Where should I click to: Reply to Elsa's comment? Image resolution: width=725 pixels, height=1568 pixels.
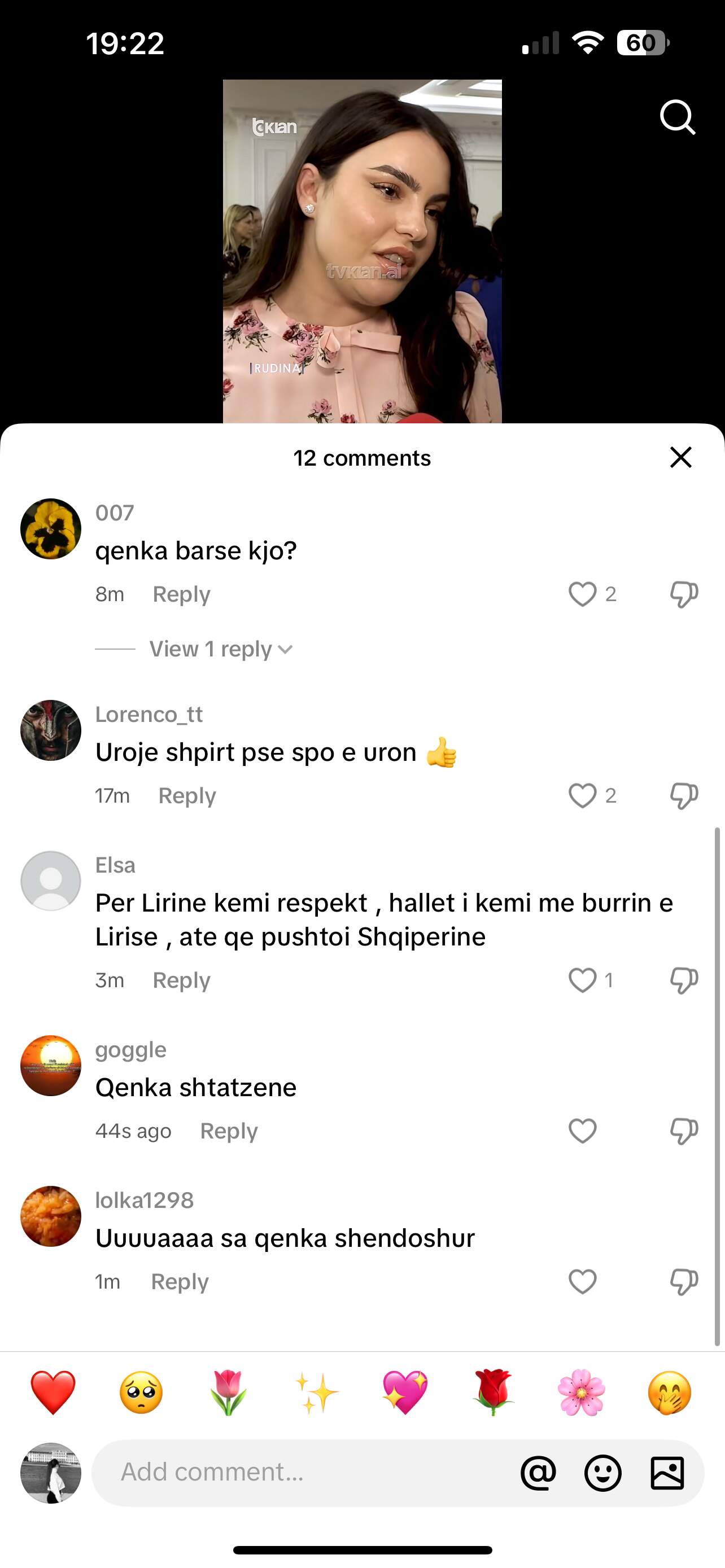pos(181,980)
